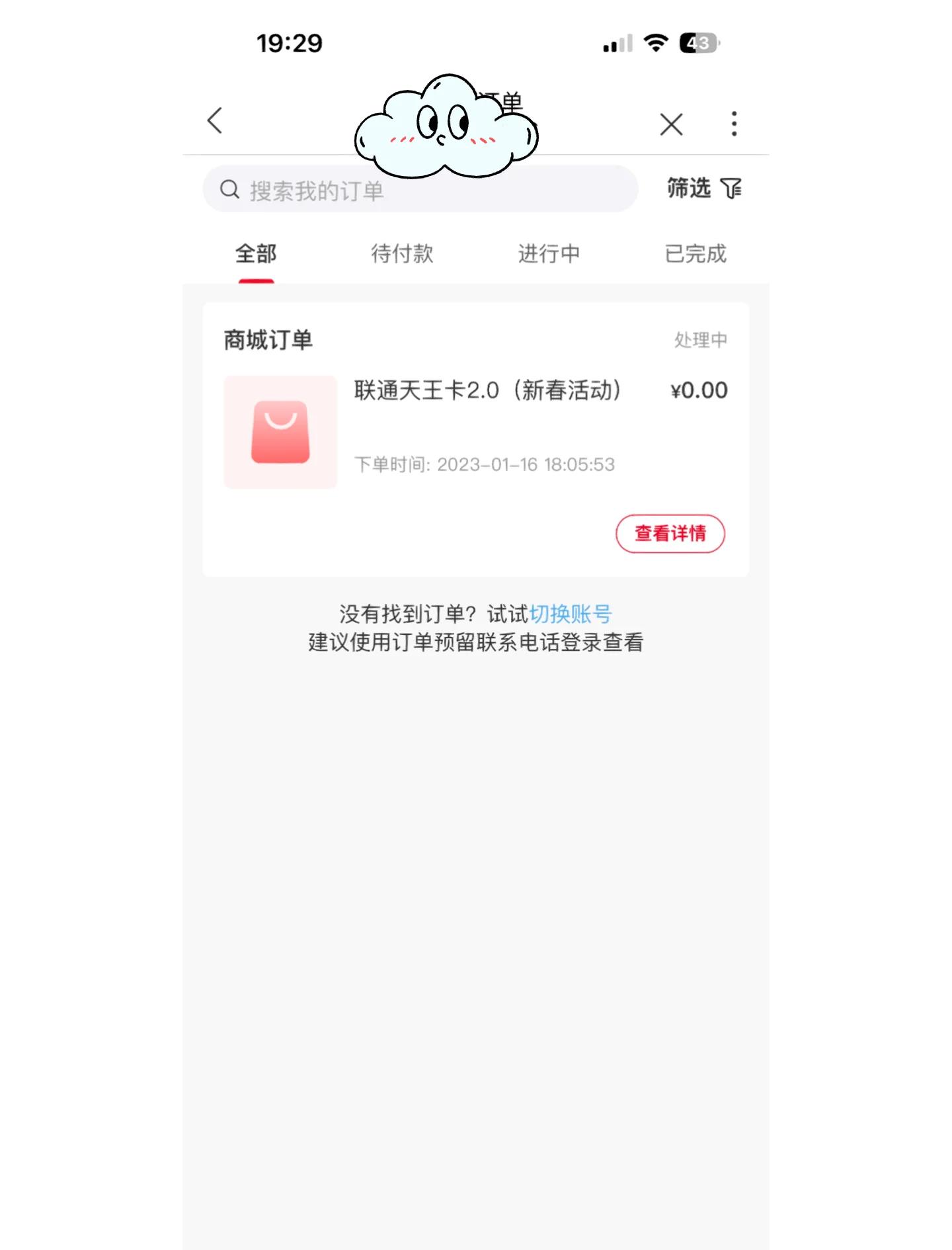Go back using the left arrow

tap(215, 121)
